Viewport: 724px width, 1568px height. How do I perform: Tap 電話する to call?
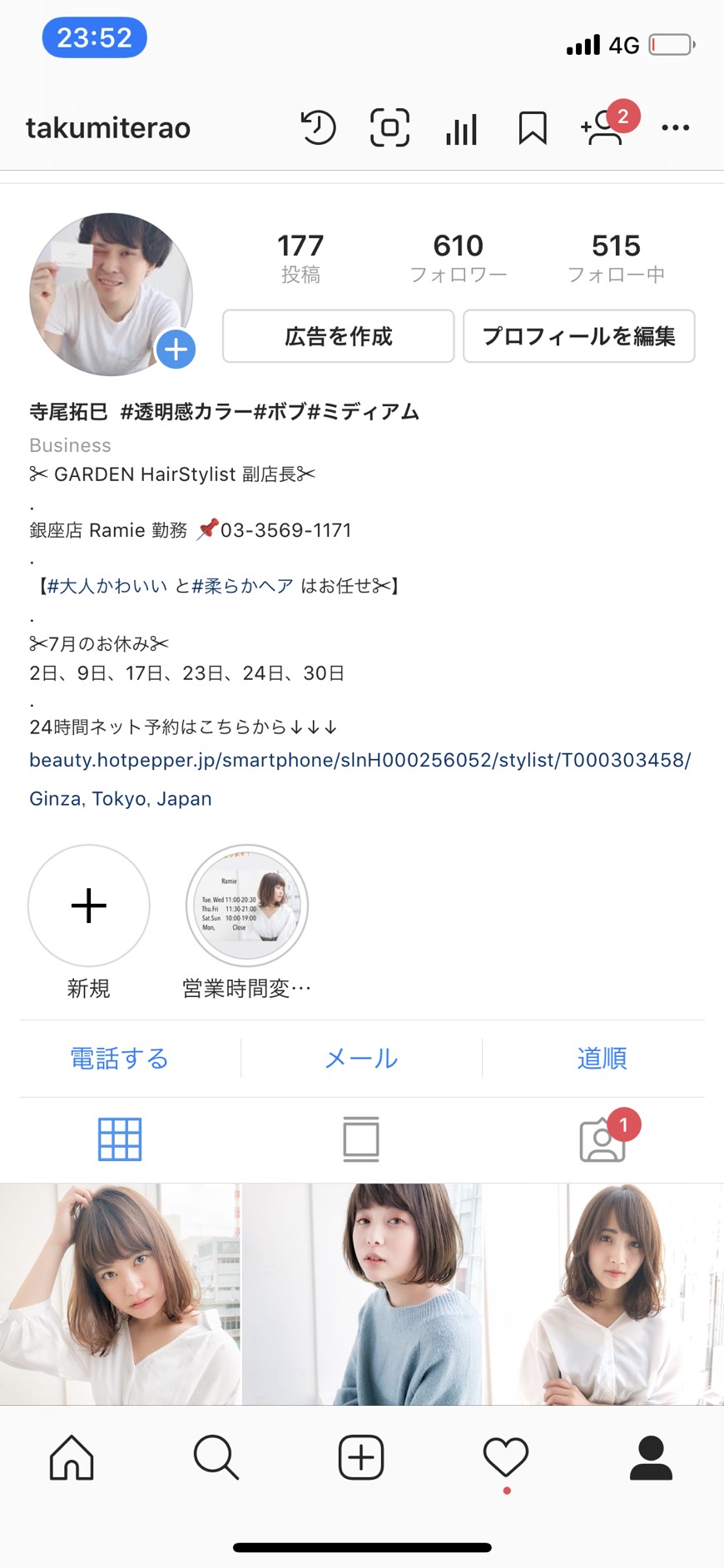point(120,1058)
